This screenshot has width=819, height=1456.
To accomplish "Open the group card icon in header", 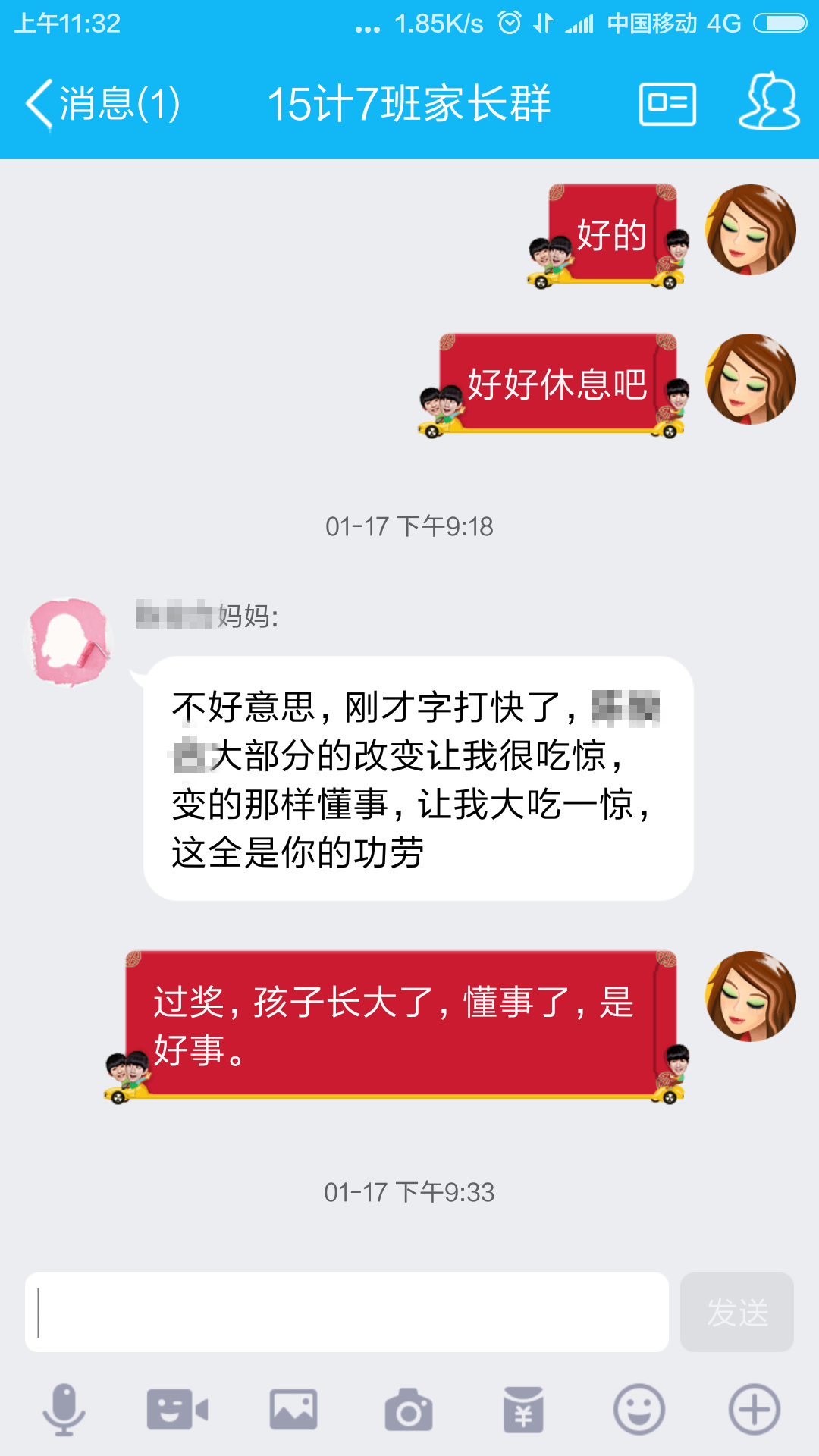I will [668, 104].
